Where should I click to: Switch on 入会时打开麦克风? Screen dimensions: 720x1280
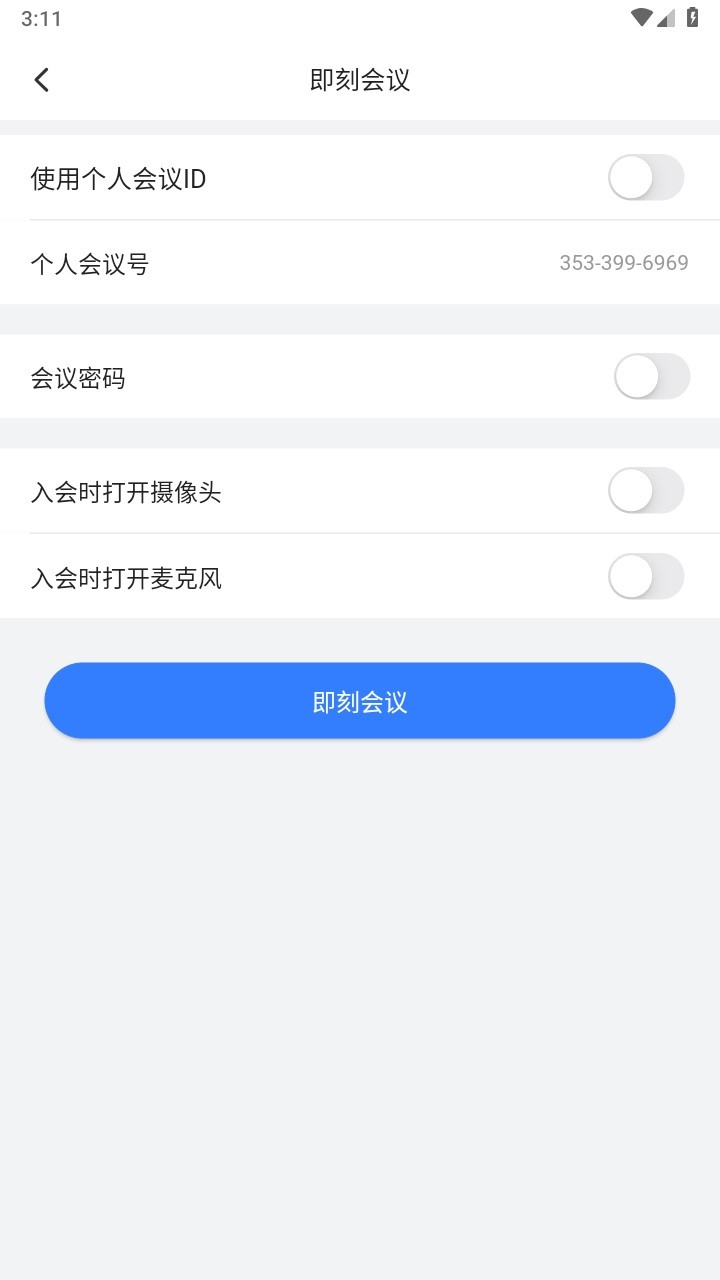coord(646,577)
